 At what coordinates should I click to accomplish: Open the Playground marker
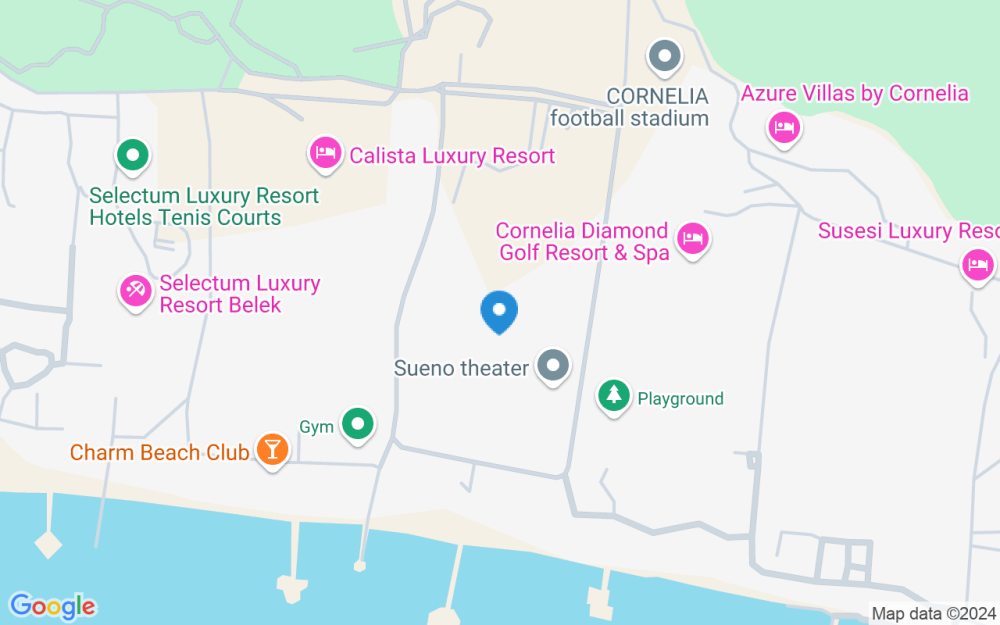coord(613,396)
